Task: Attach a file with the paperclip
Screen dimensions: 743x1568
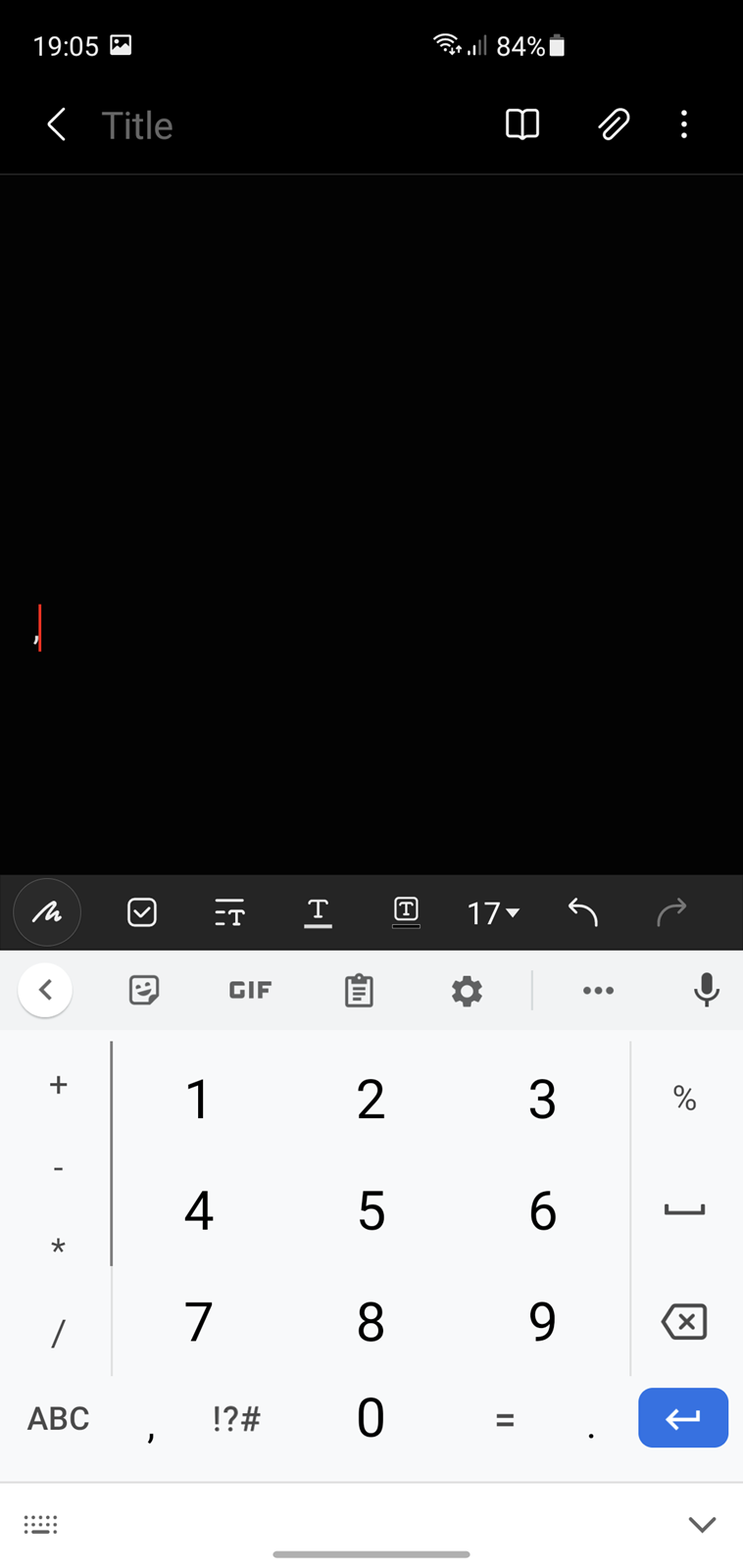Action: click(614, 124)
